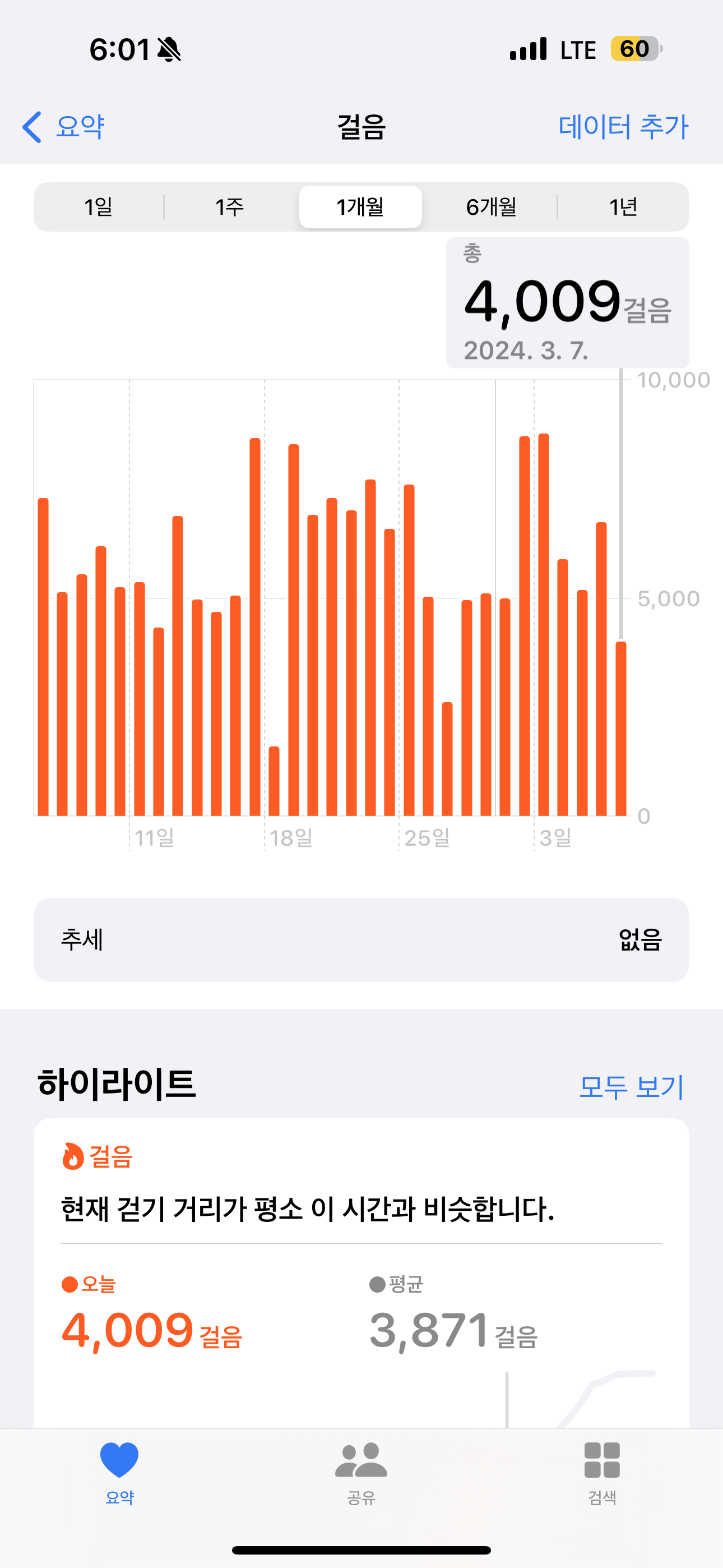The height and width of the screenshot is (1568, 723).
Task: Switch to the 1년 view
Action: (623, 207)
